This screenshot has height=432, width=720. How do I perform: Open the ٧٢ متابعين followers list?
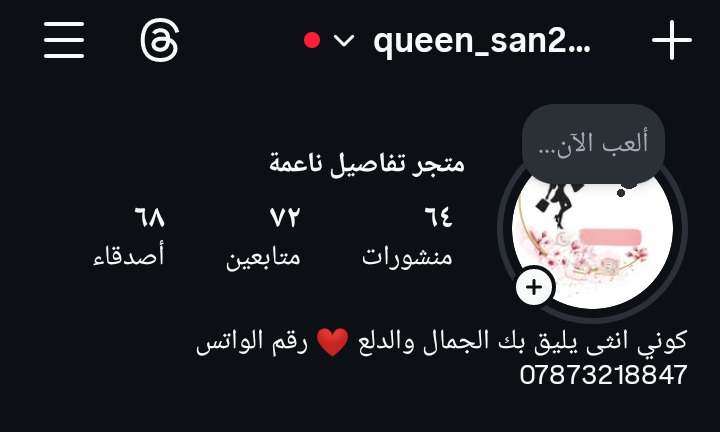pyautogui.click(x=262, y=237)
